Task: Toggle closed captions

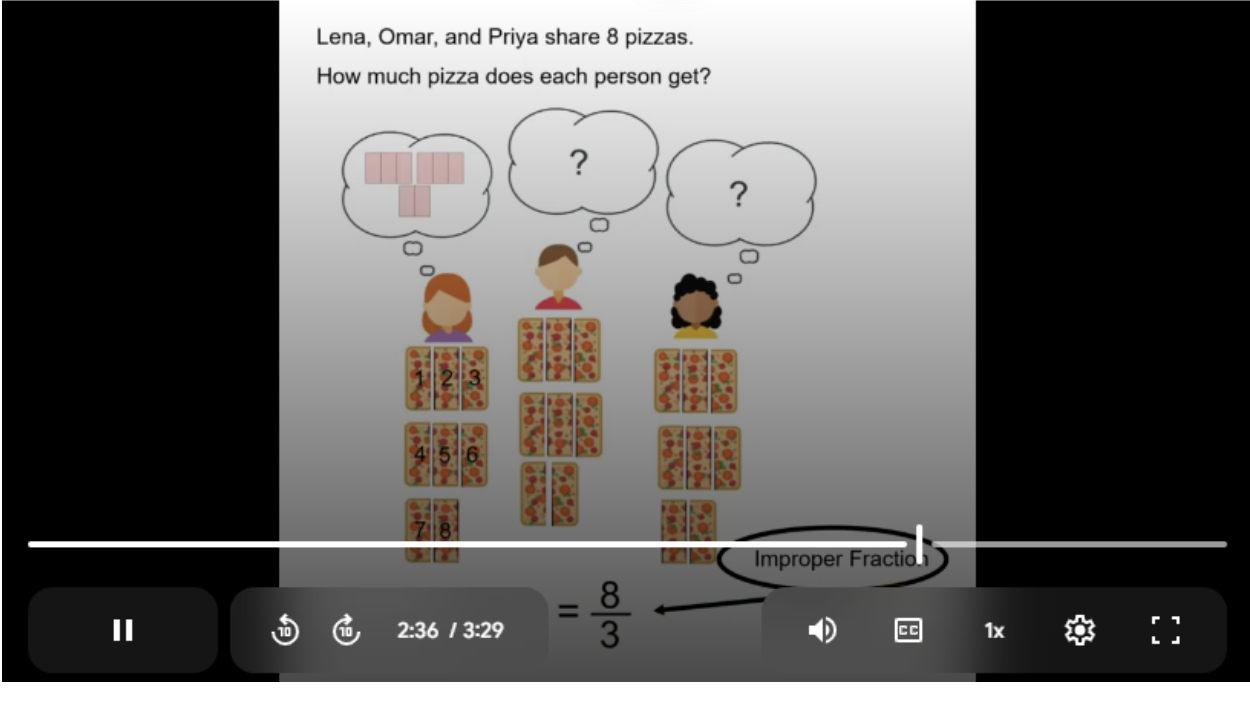Action: (908, 630)
